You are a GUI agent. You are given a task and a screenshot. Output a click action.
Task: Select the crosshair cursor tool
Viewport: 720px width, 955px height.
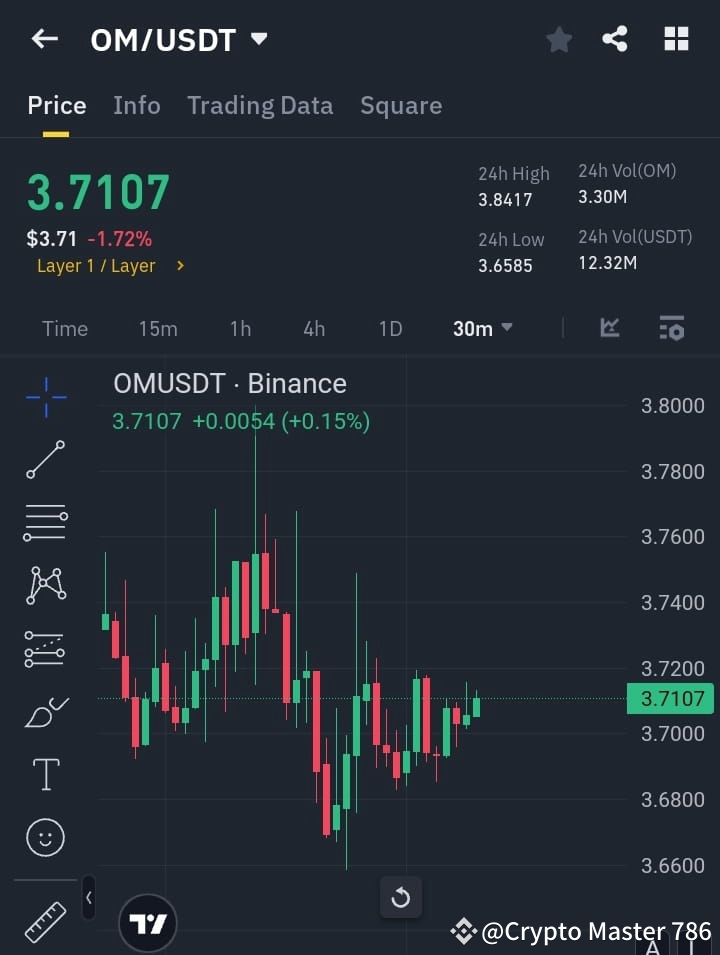coord(44,398)
